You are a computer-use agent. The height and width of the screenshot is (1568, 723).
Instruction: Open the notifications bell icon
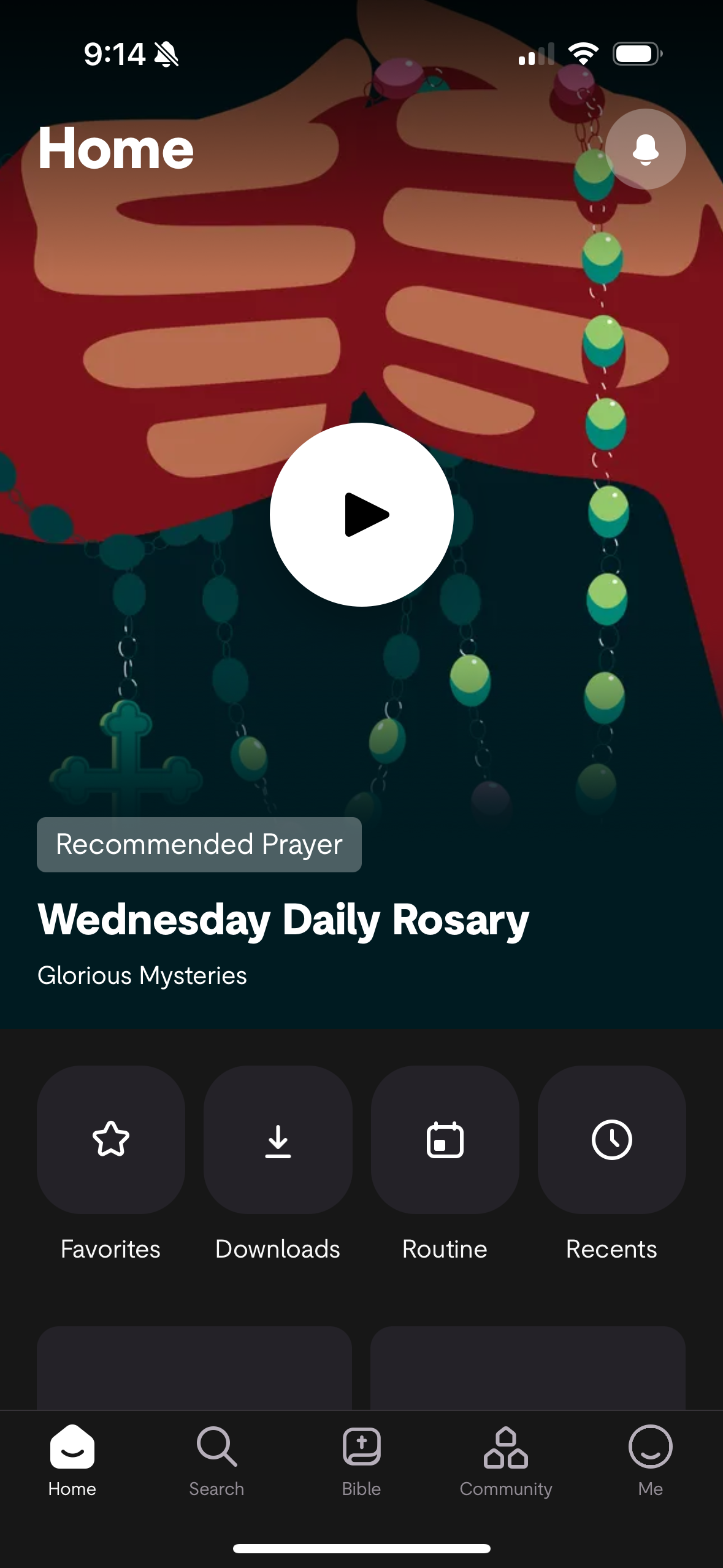click(646, 150)
